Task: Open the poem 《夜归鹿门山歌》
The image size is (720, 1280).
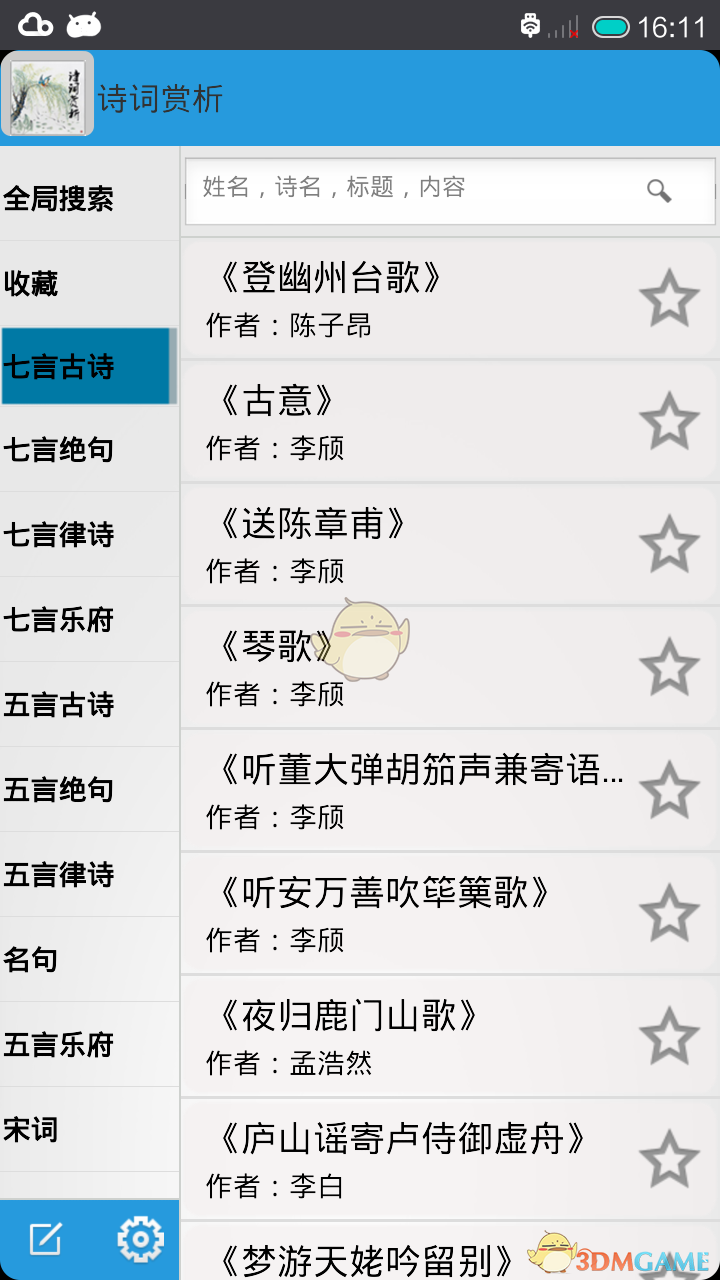Action: pos(400,1037)
